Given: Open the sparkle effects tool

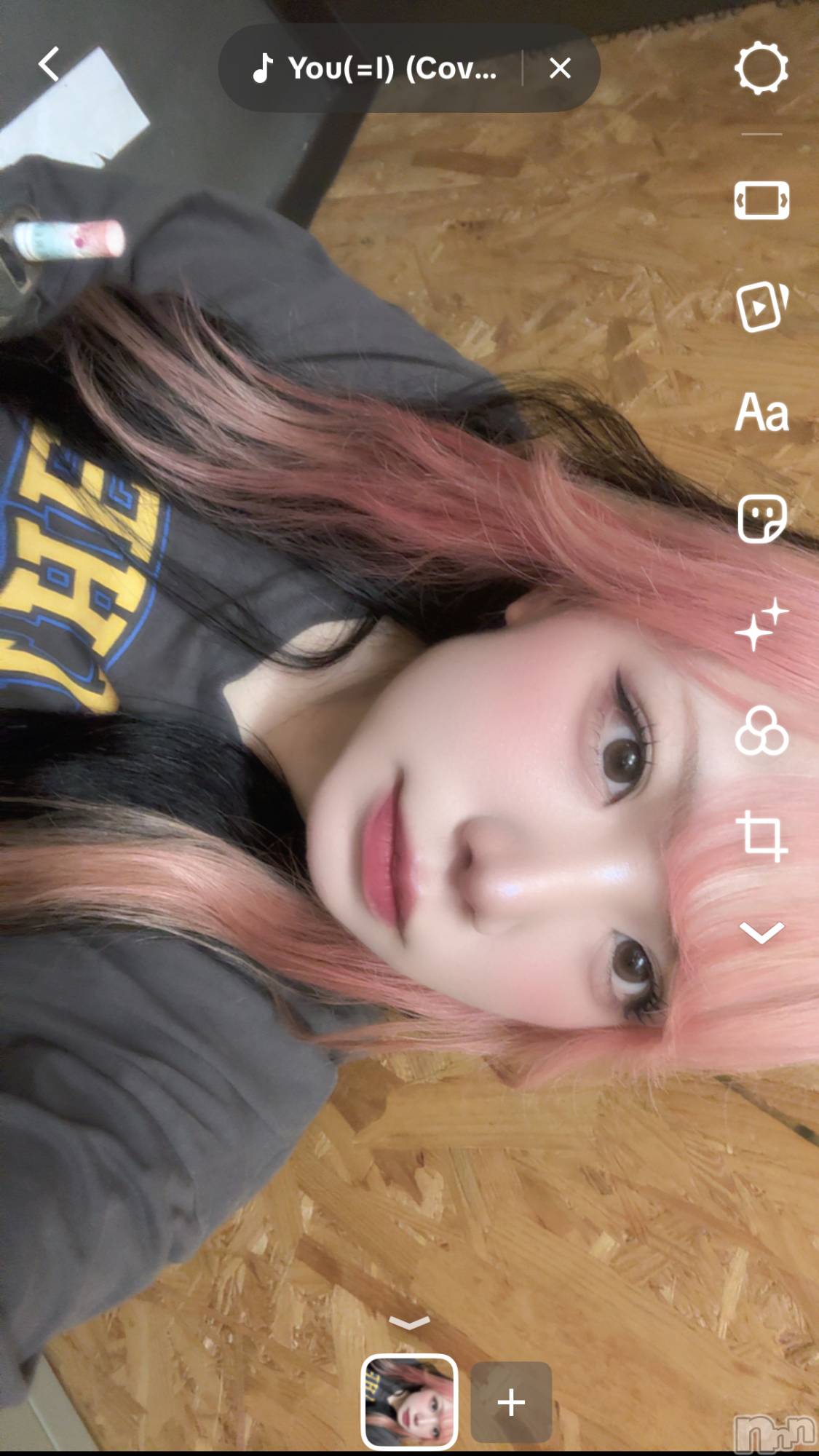Looking at the screenshot, I should click(761, 625).
